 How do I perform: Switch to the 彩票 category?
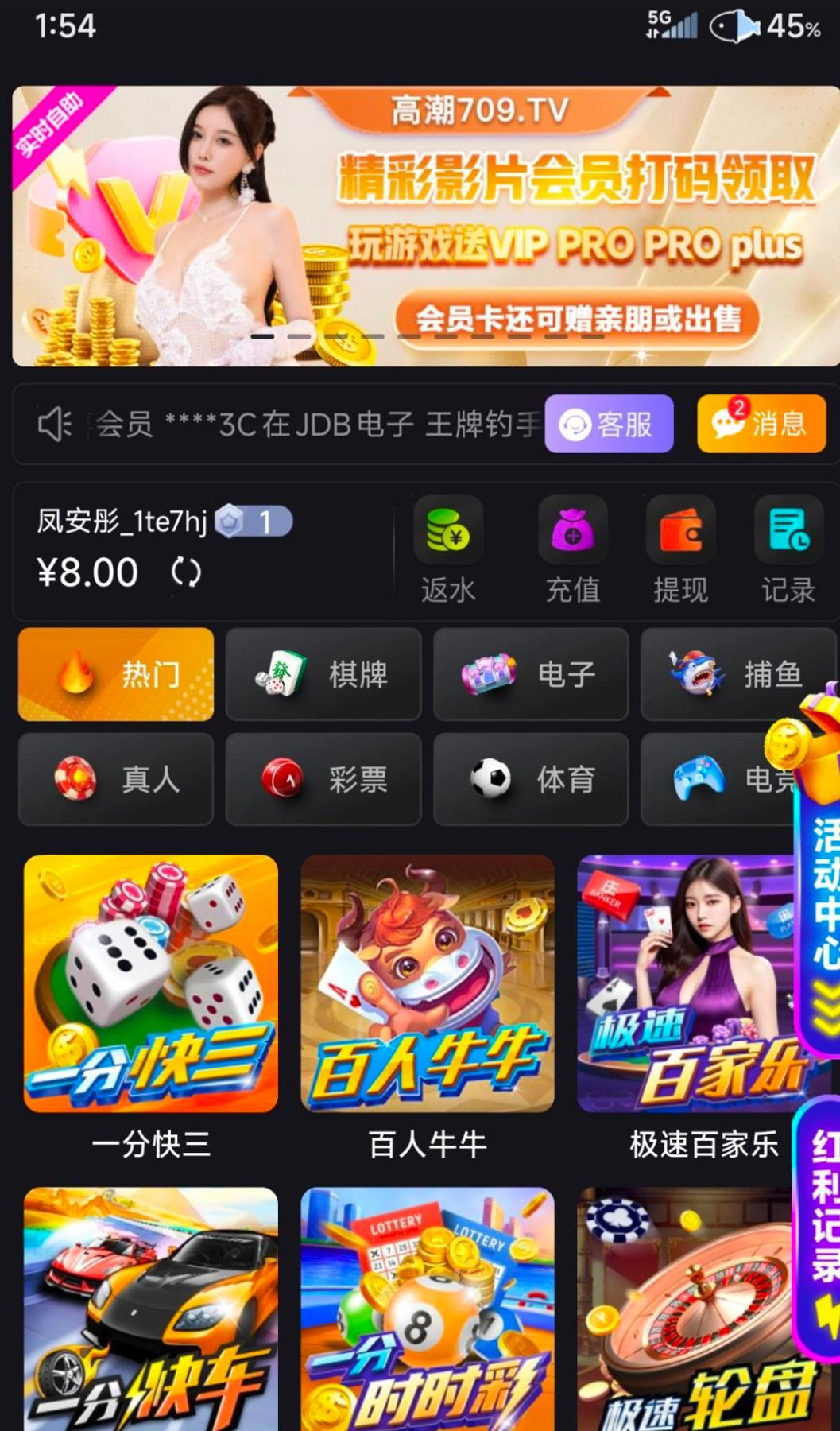coord(323,779)
